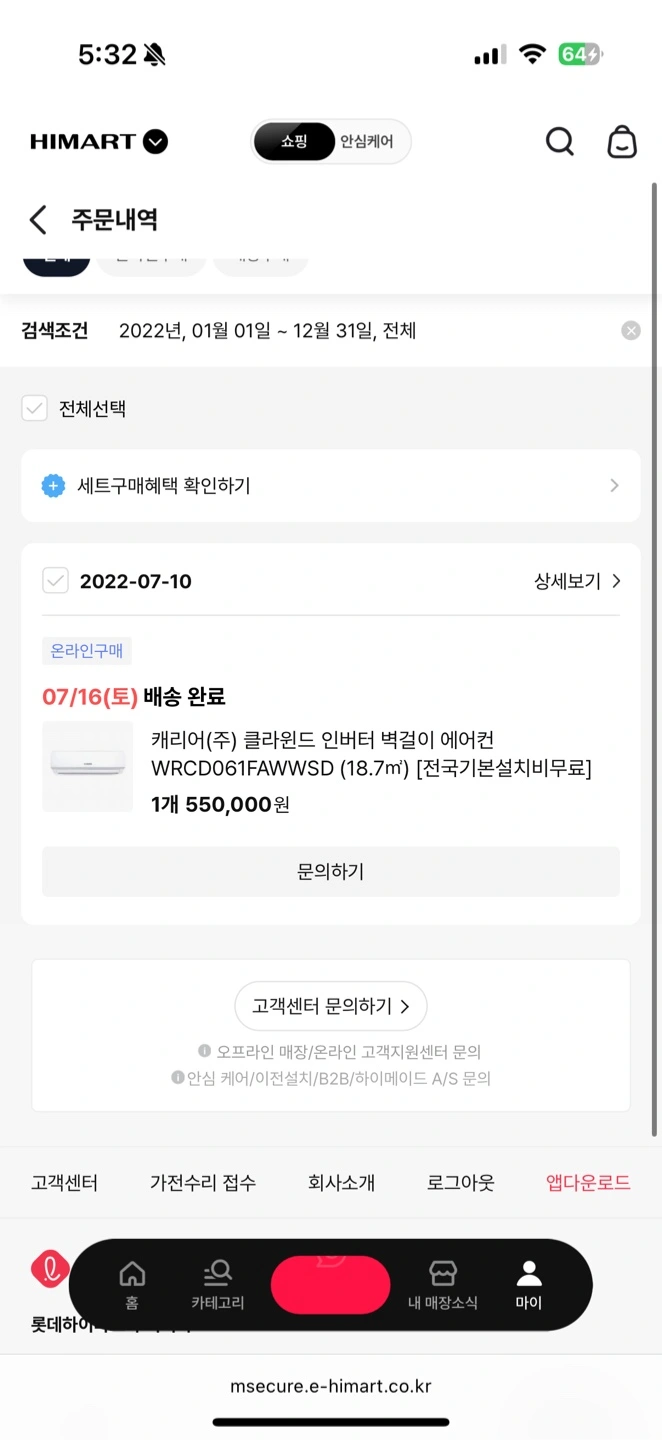Open 세트구매혜택 확인하기
Image resolution: width=662 pixels, height=1440 pixels.
pos(331,486)
